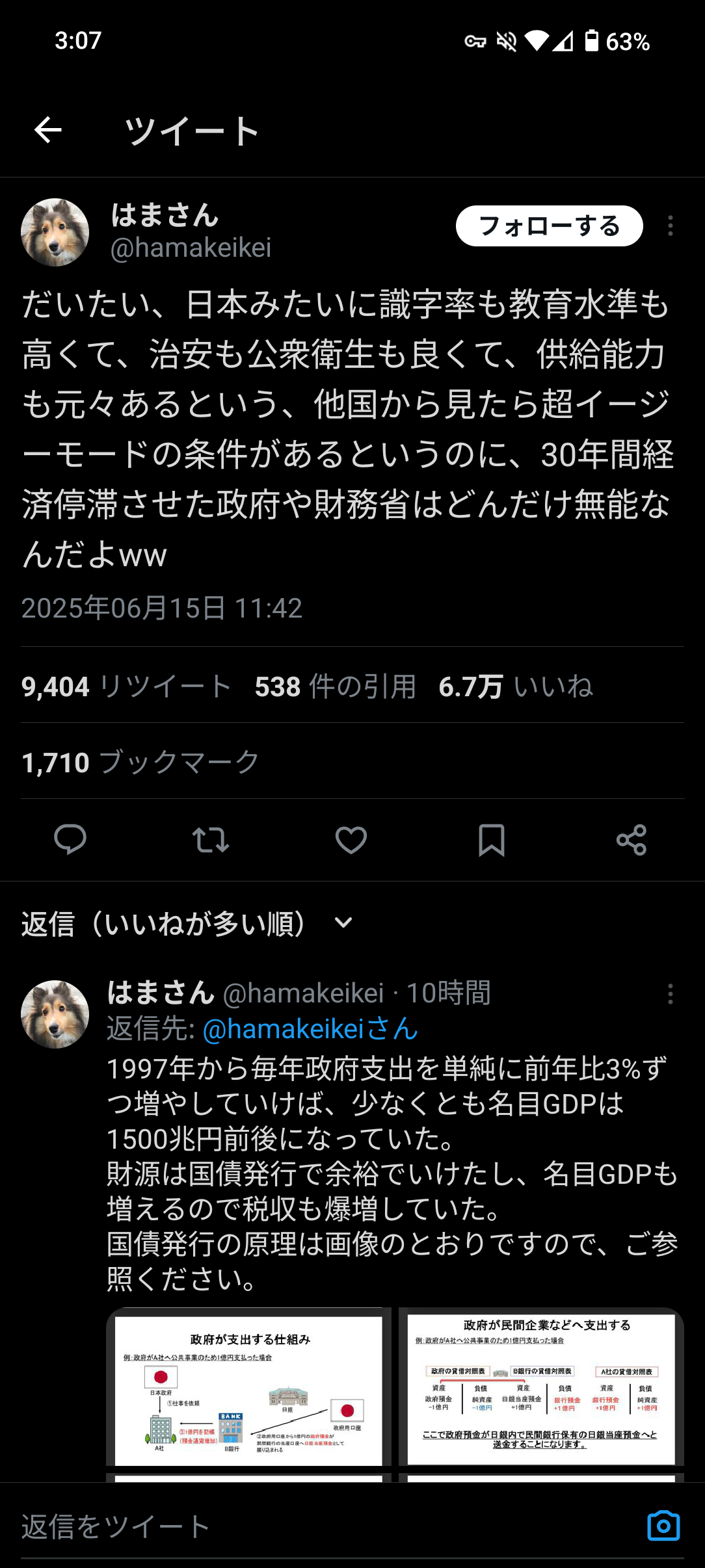Share the tweet
The width and height of the screenshot is (705, 1568).
coord(632,839)
